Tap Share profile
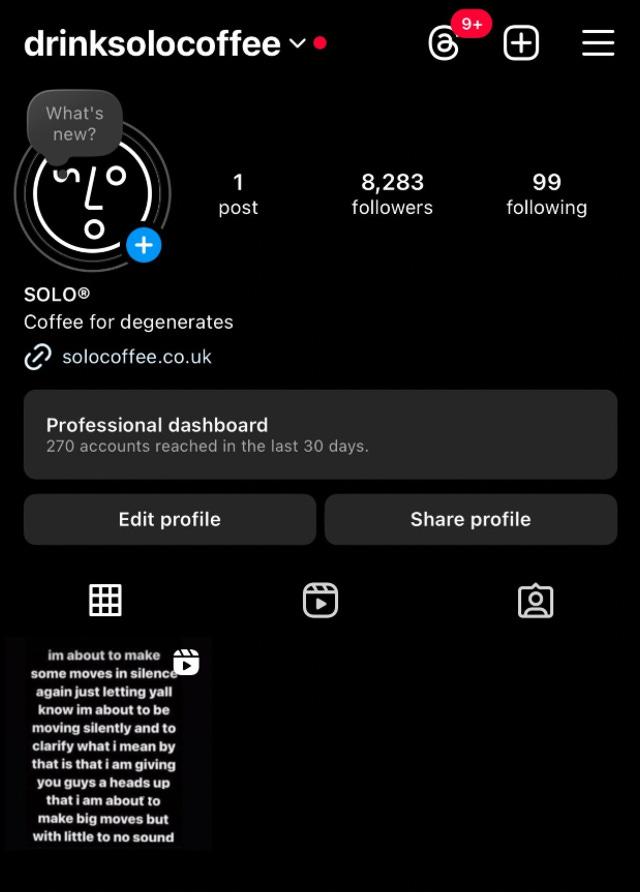This screenshot has height=892, width=640. coord(470,519)
